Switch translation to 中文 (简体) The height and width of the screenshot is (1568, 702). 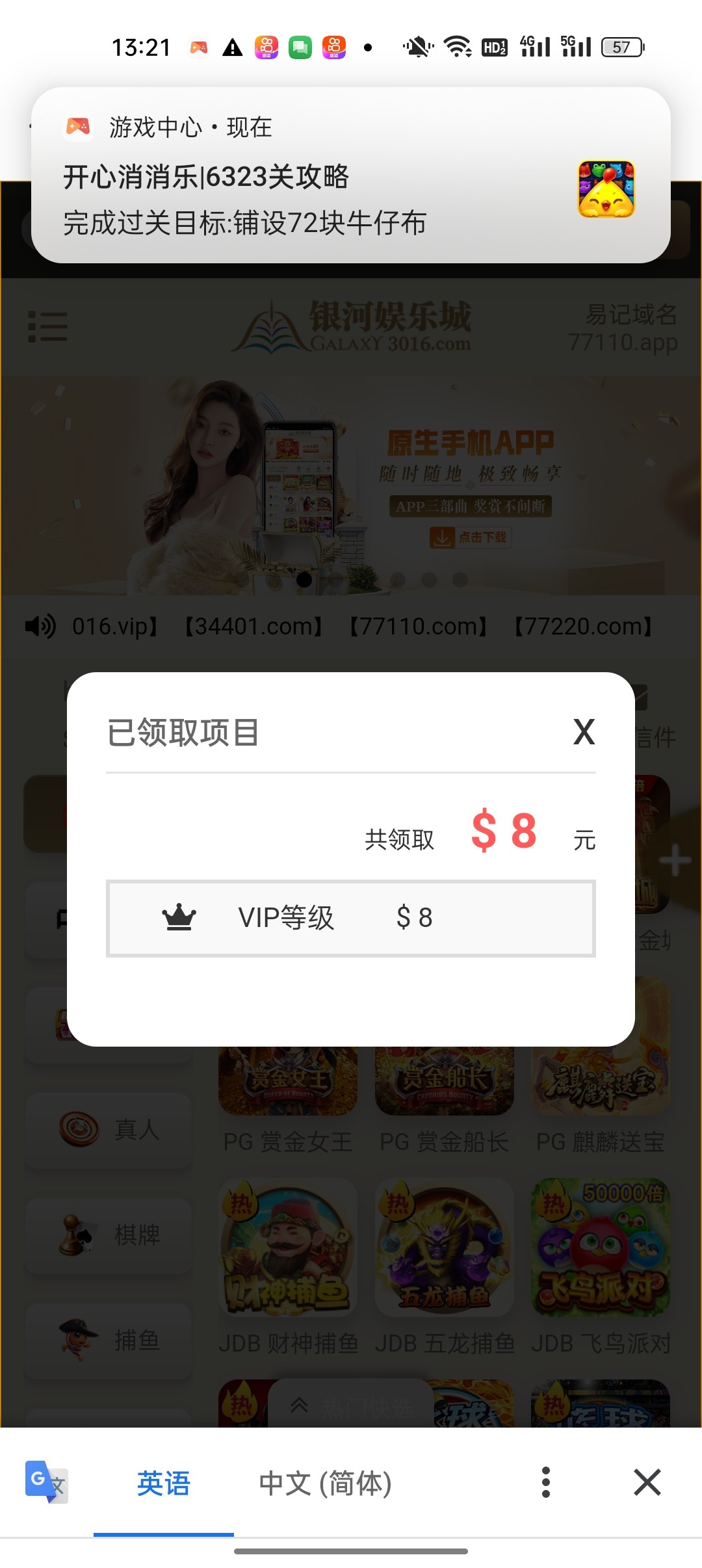pos(325,1484)
